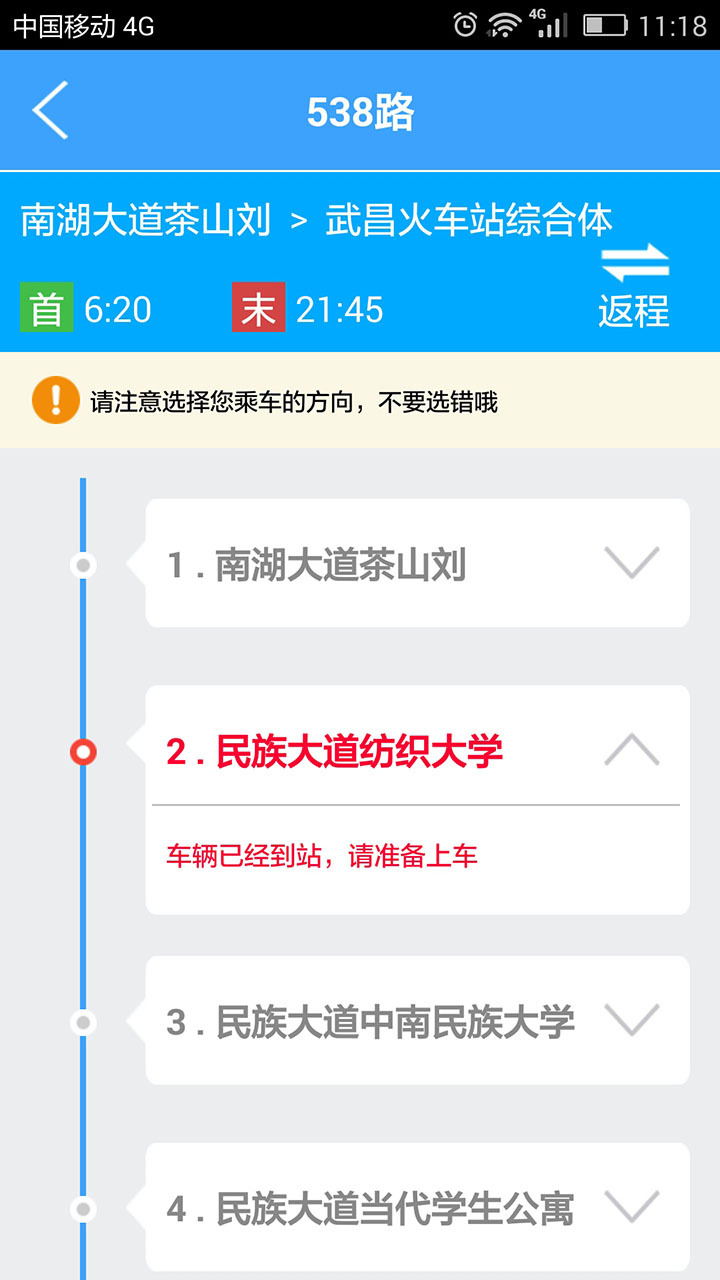This screenshot has height=1280, width=720.
Task: Select stop dot beside 民族大道当代学生公寓
Action: pyautogui.click(x=83, y=1207)
